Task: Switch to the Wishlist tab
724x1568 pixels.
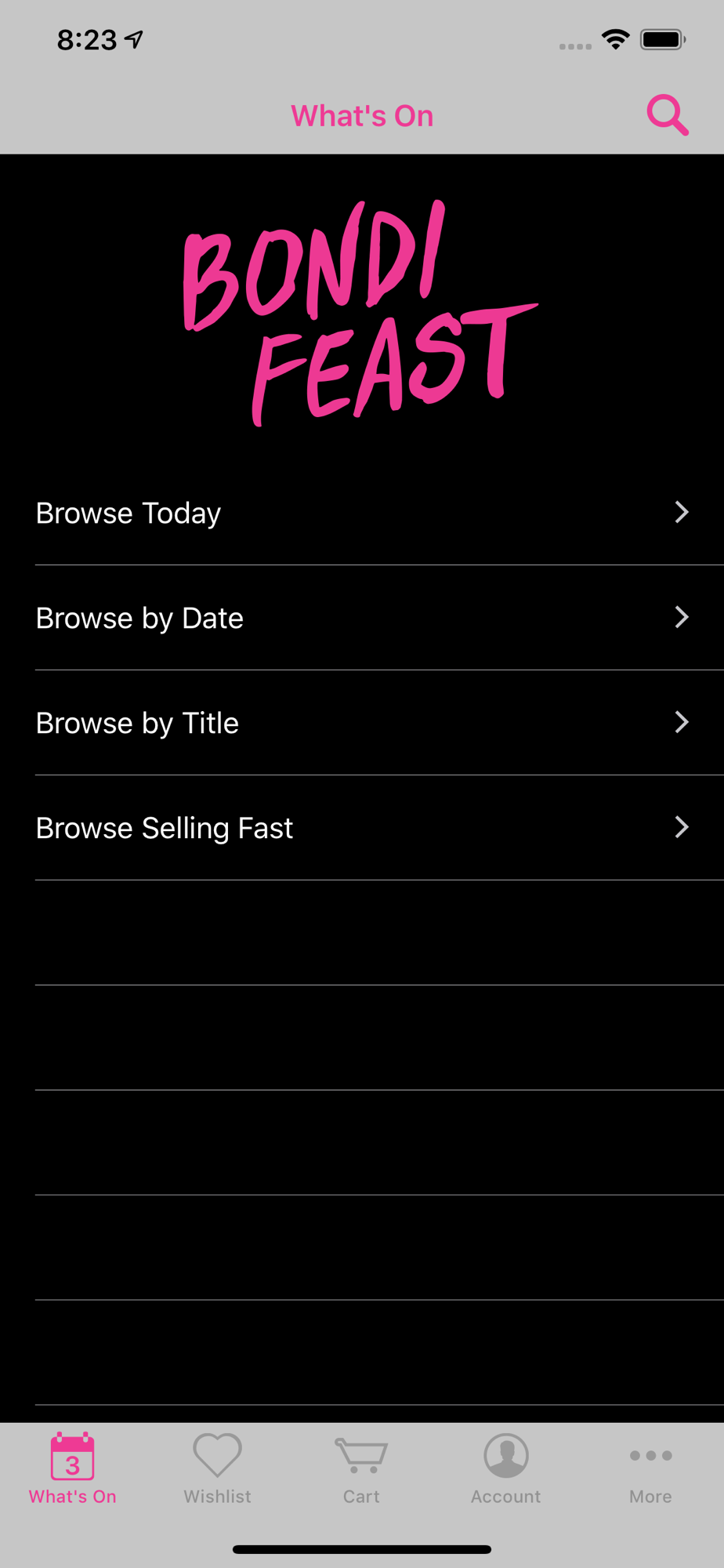Action: point(217,1468)
